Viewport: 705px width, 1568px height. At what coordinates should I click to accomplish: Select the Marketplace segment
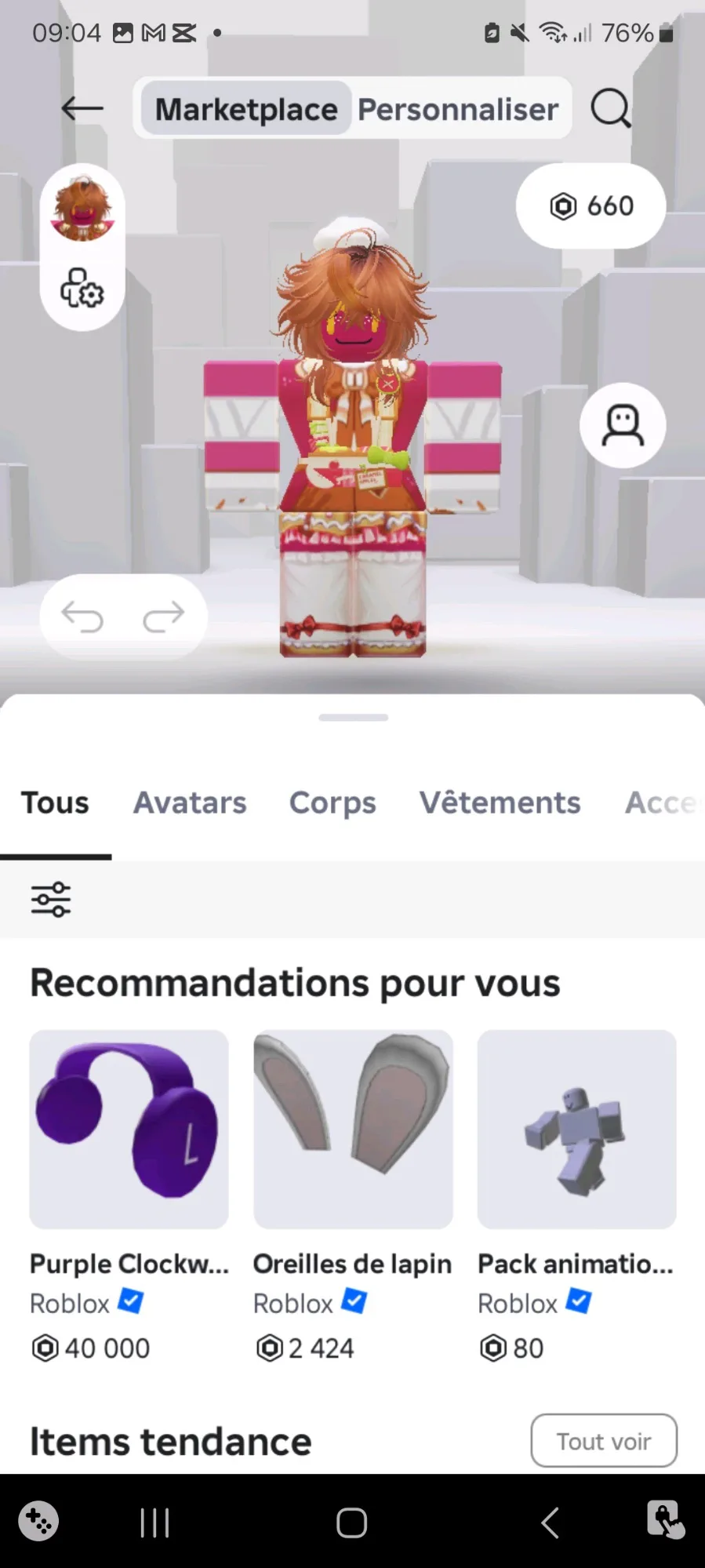pos(246,109)
